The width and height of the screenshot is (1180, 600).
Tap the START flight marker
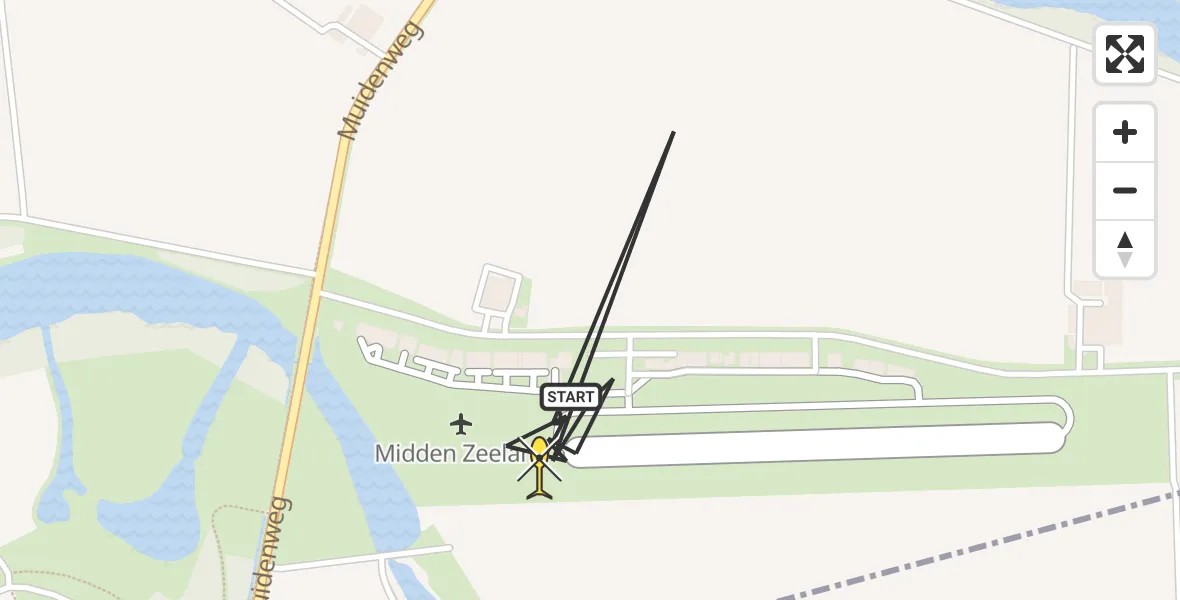click(570, 397)
